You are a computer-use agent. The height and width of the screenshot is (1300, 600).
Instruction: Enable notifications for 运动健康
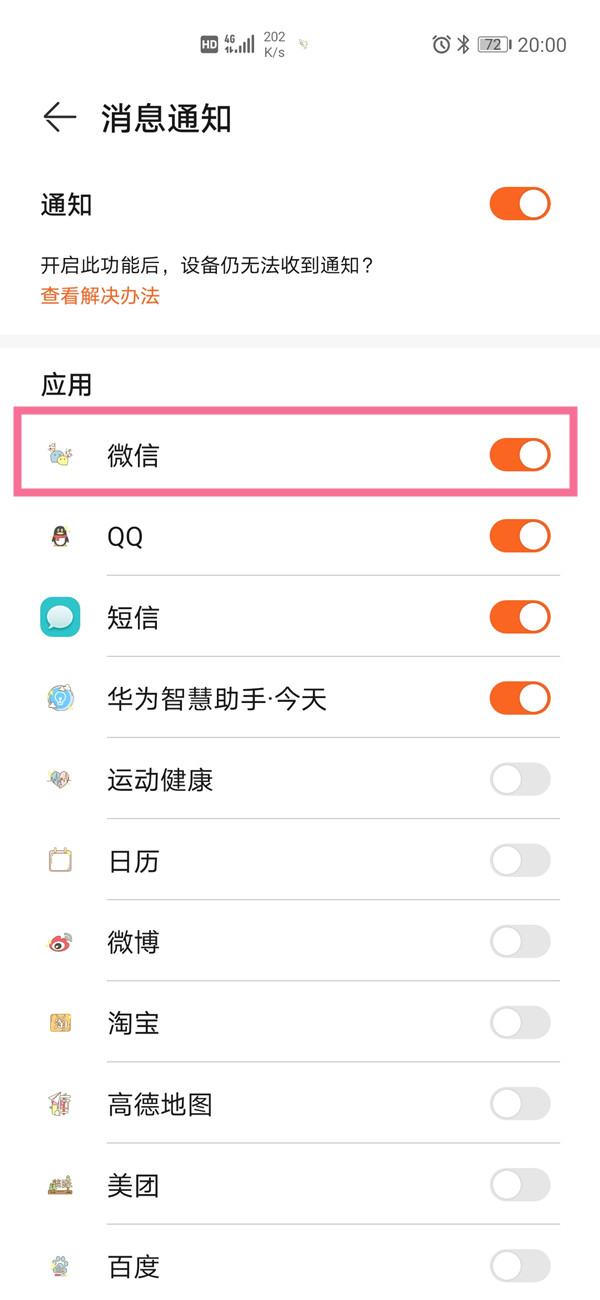(520, 779)
